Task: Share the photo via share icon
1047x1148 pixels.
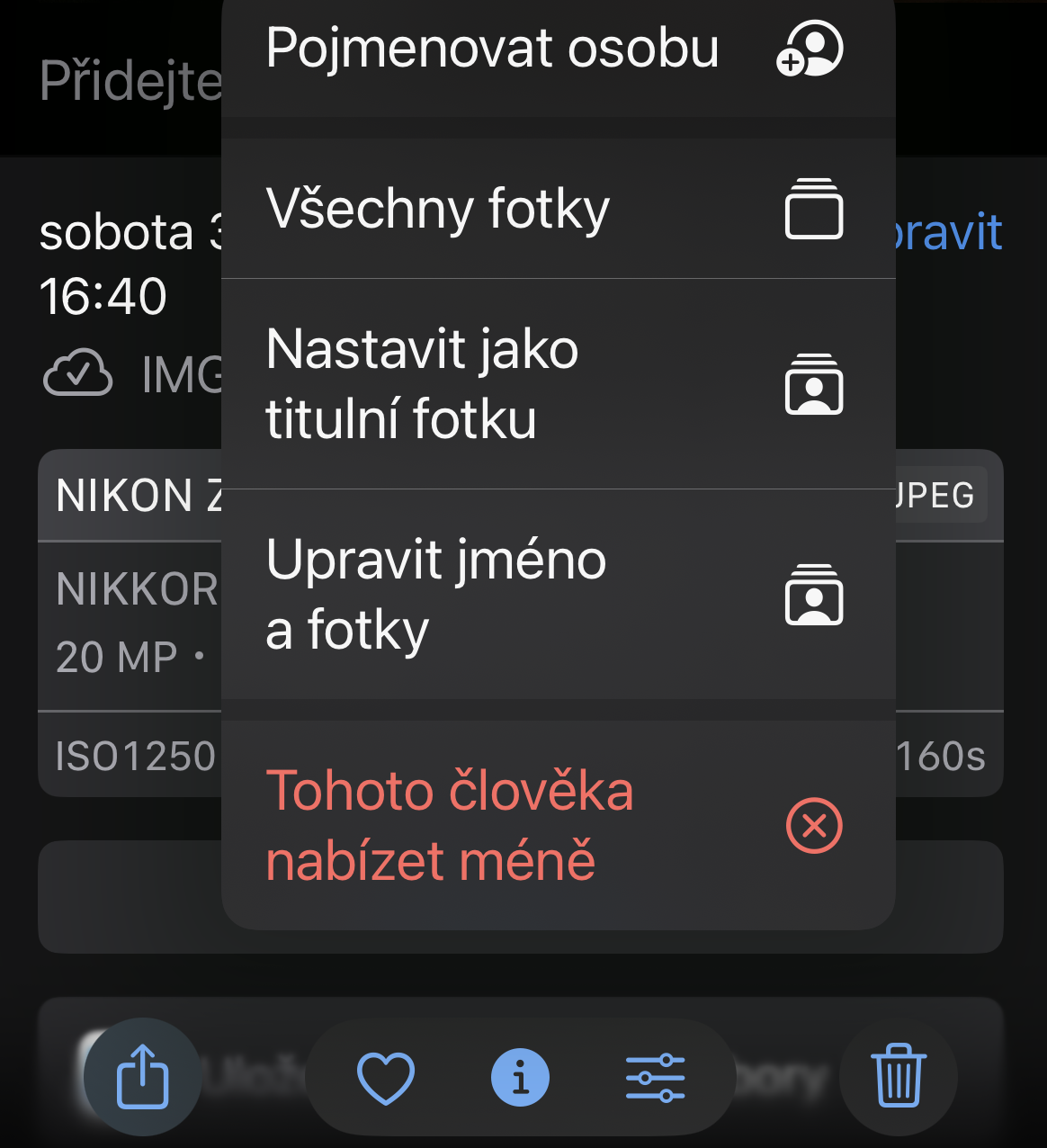Action: [142, 1076]
